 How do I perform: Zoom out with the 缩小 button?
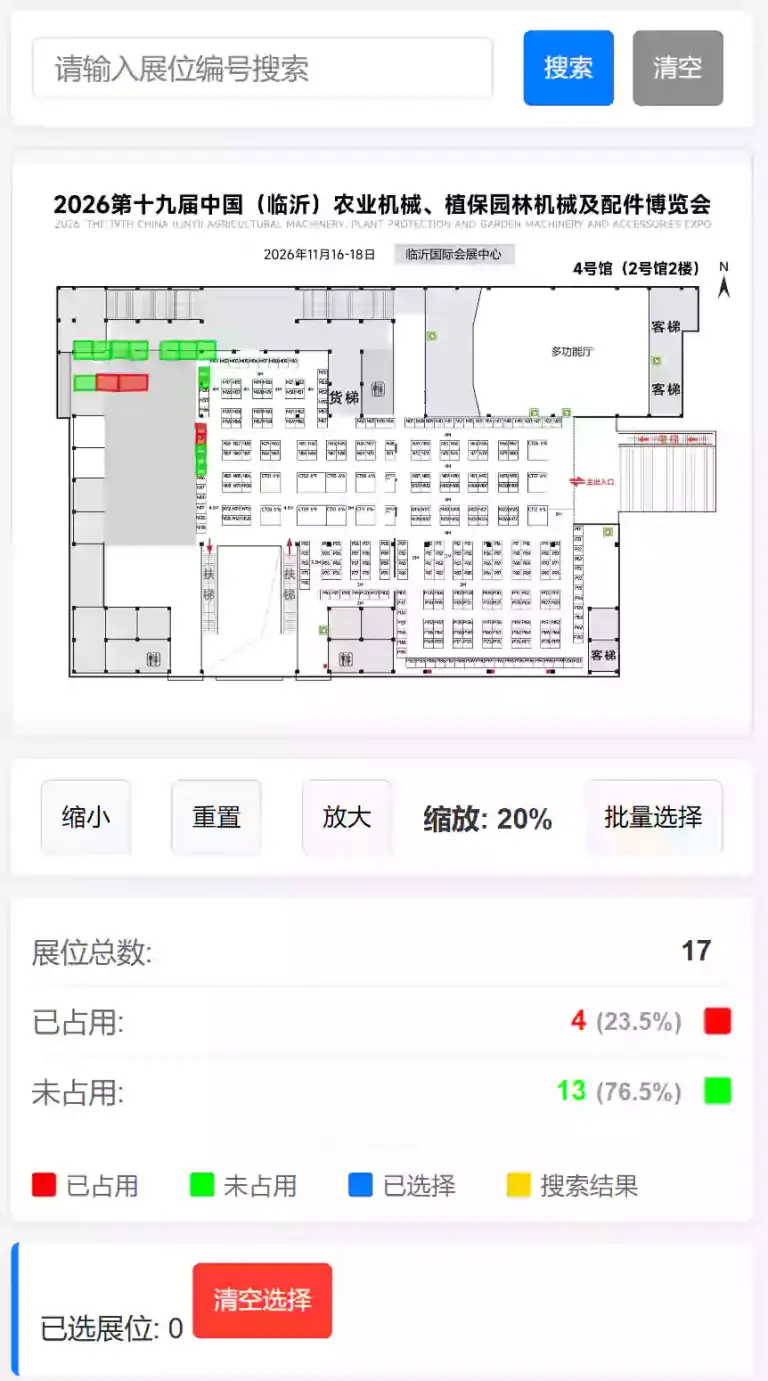tap(86, 817)
